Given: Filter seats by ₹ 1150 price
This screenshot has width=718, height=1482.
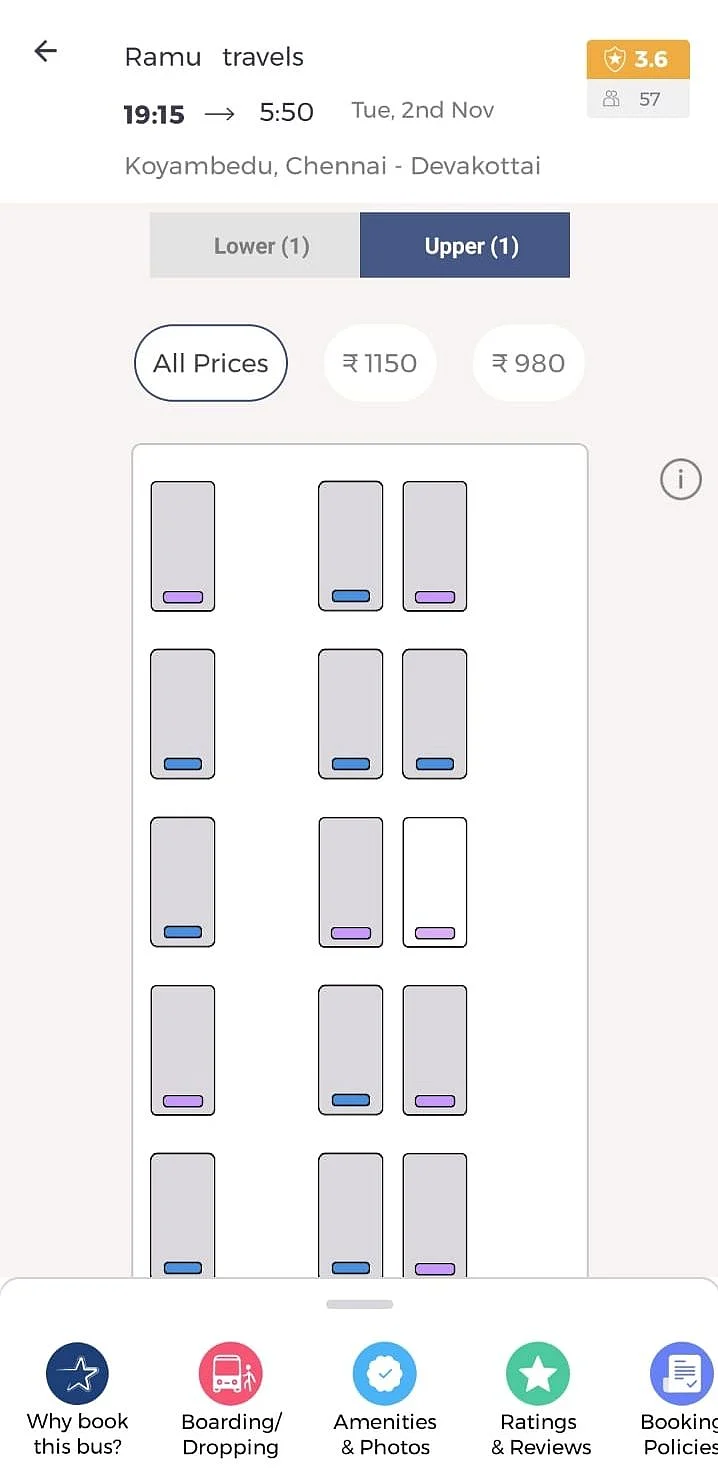Looking at the screenshot, I should [x=380, y=363].
